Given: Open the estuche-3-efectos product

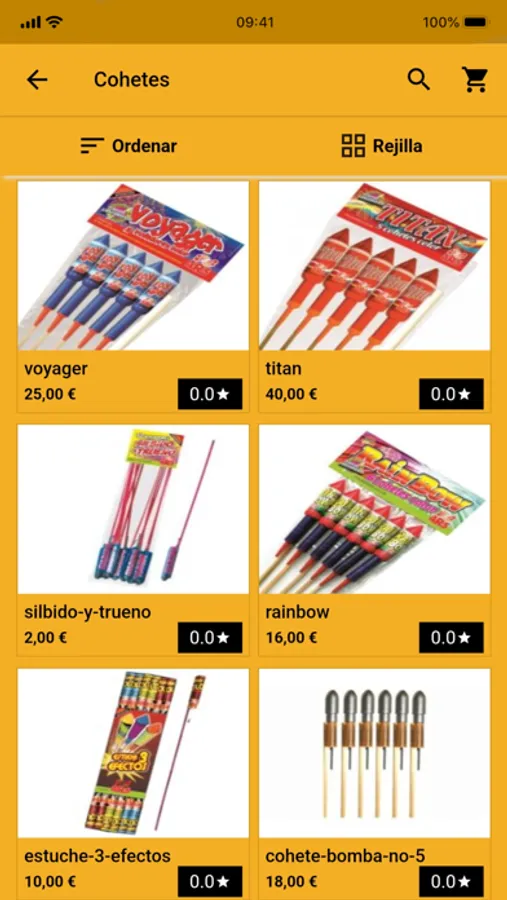Looking at the screenshot, I should click(x=133, y=783).
